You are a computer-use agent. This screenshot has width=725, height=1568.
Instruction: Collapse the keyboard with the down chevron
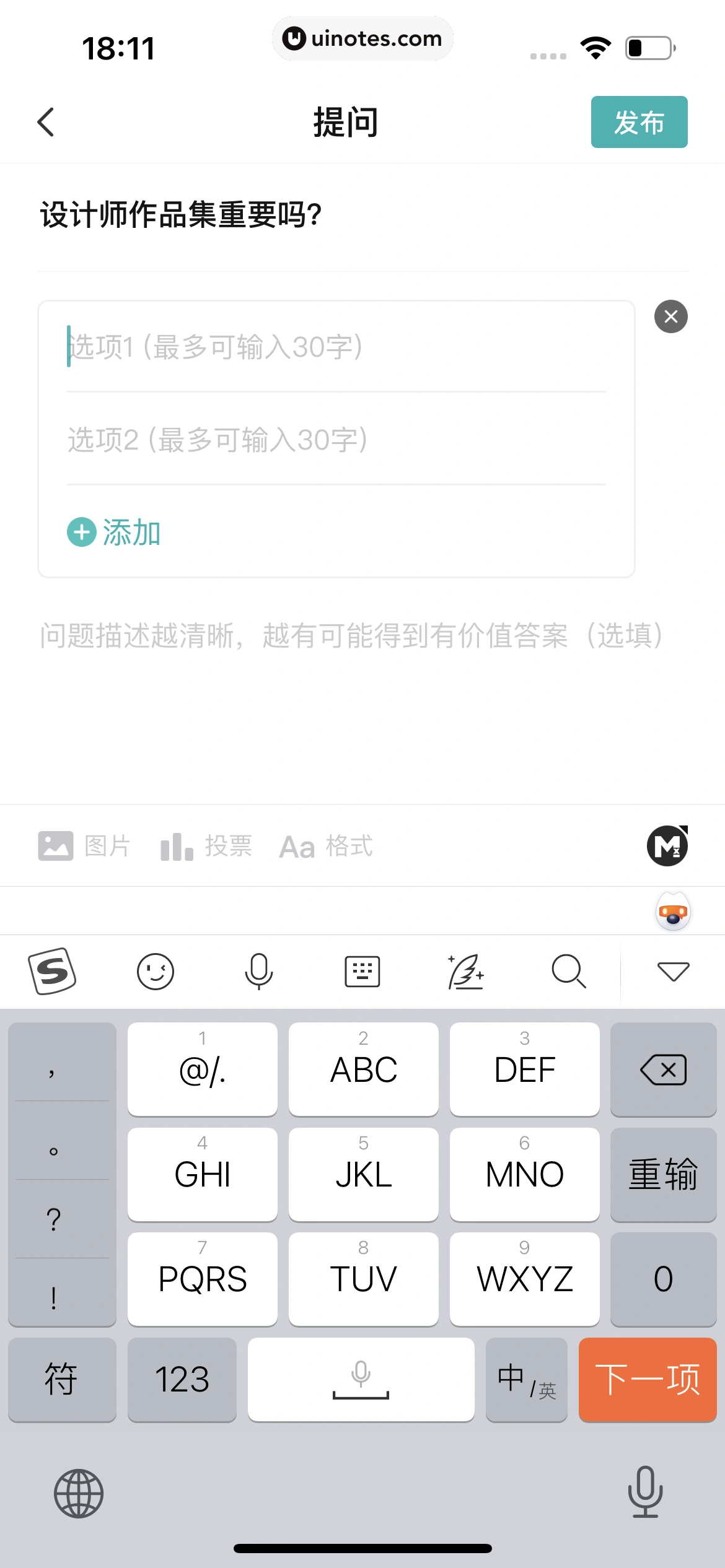point(673,971)
